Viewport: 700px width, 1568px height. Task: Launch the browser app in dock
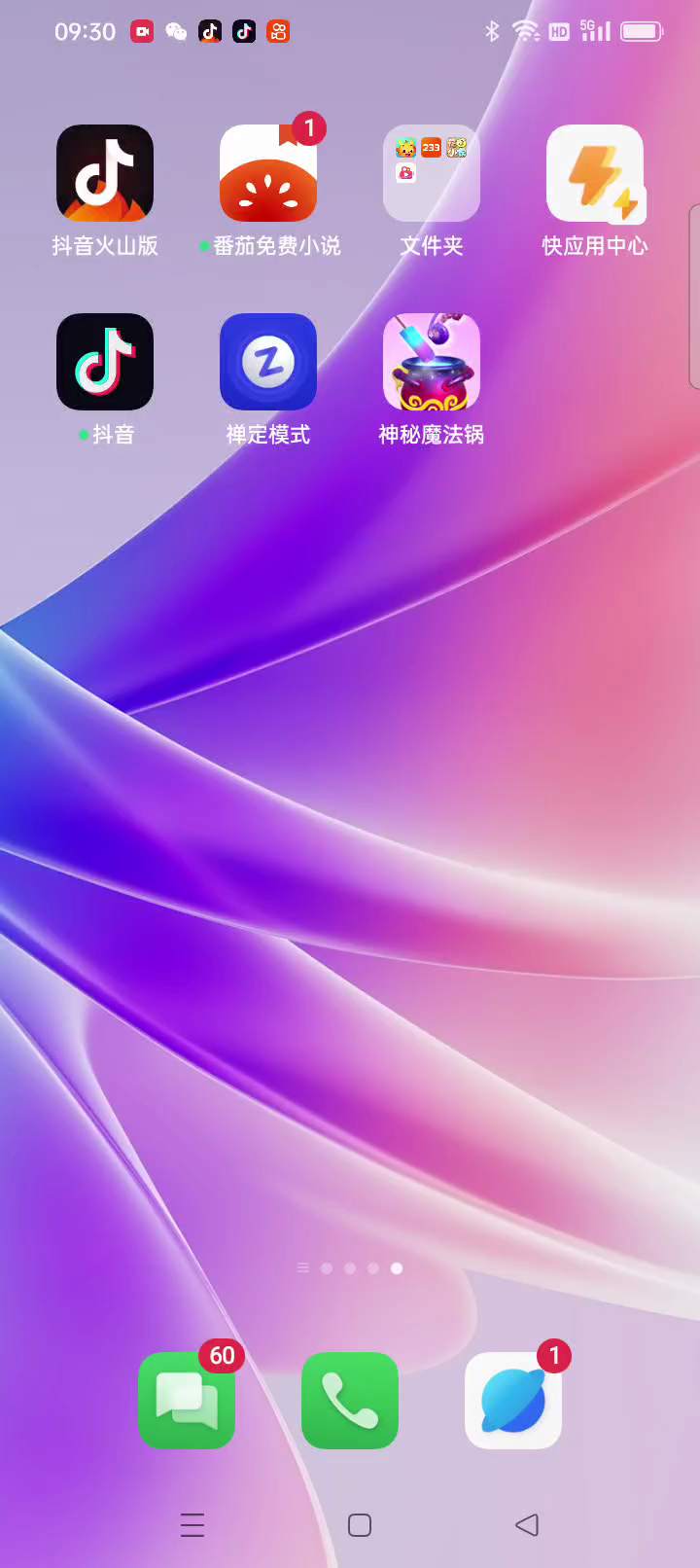(x=513, y=1400)
